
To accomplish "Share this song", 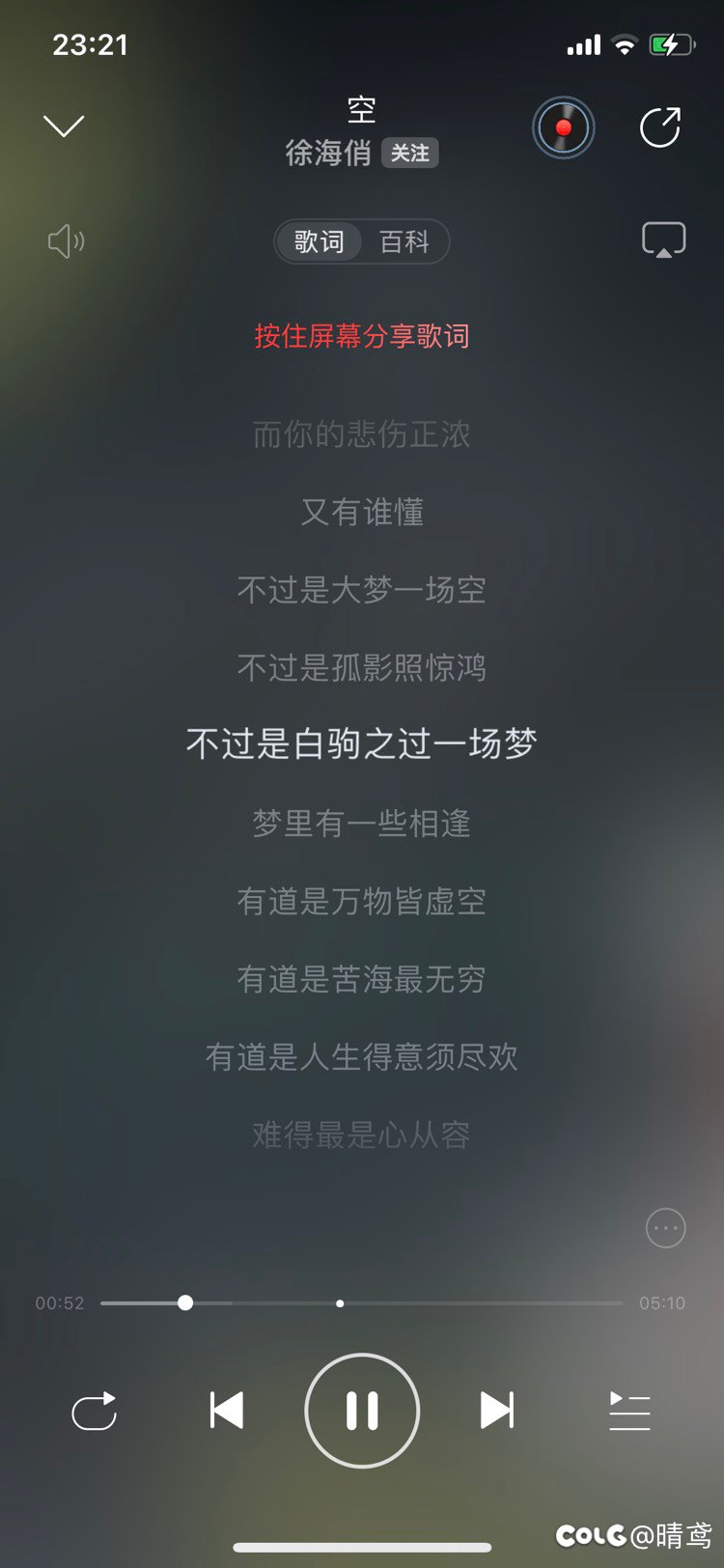I will 661,127.
